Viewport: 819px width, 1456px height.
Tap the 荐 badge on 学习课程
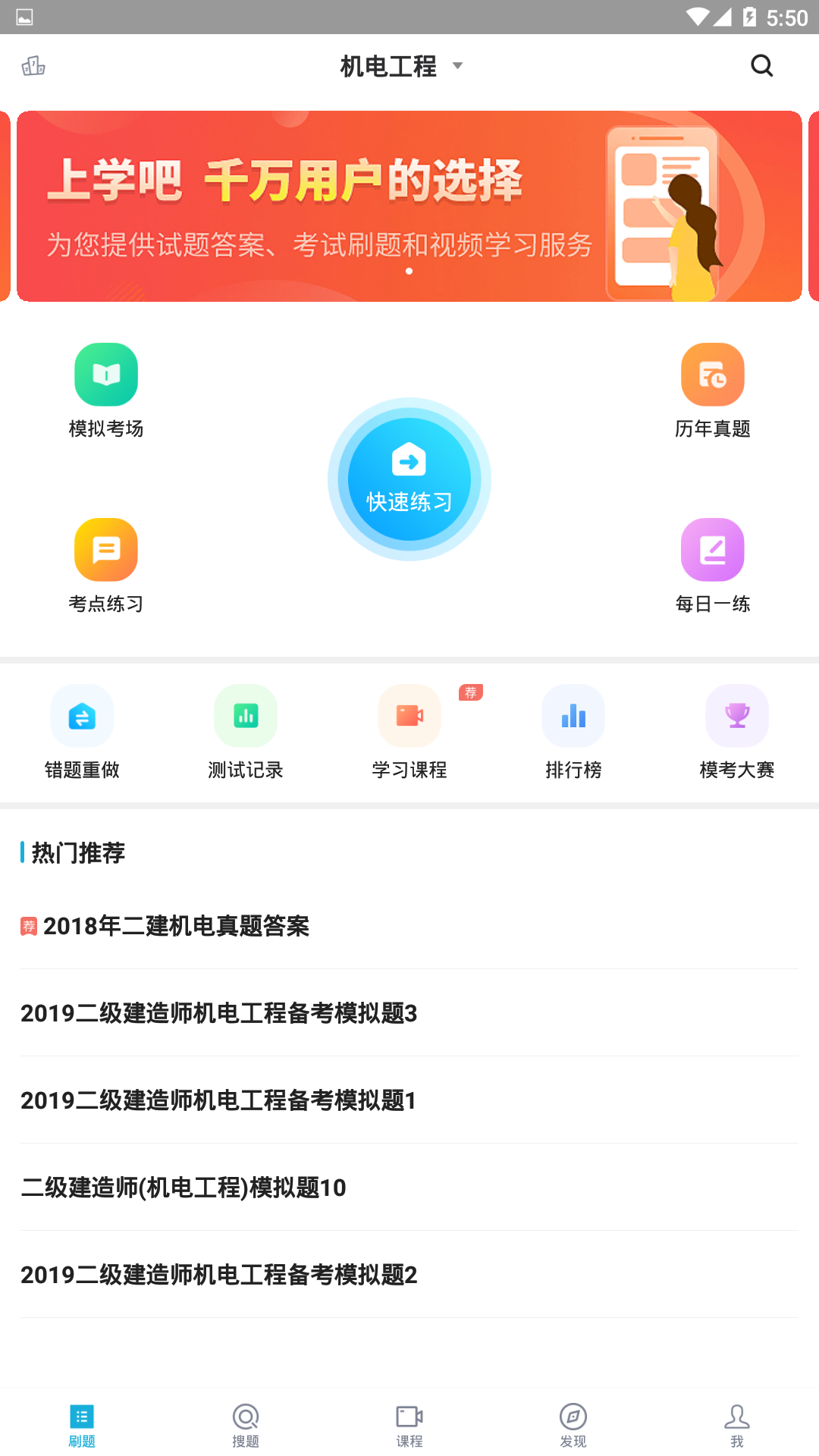(471, 692)
